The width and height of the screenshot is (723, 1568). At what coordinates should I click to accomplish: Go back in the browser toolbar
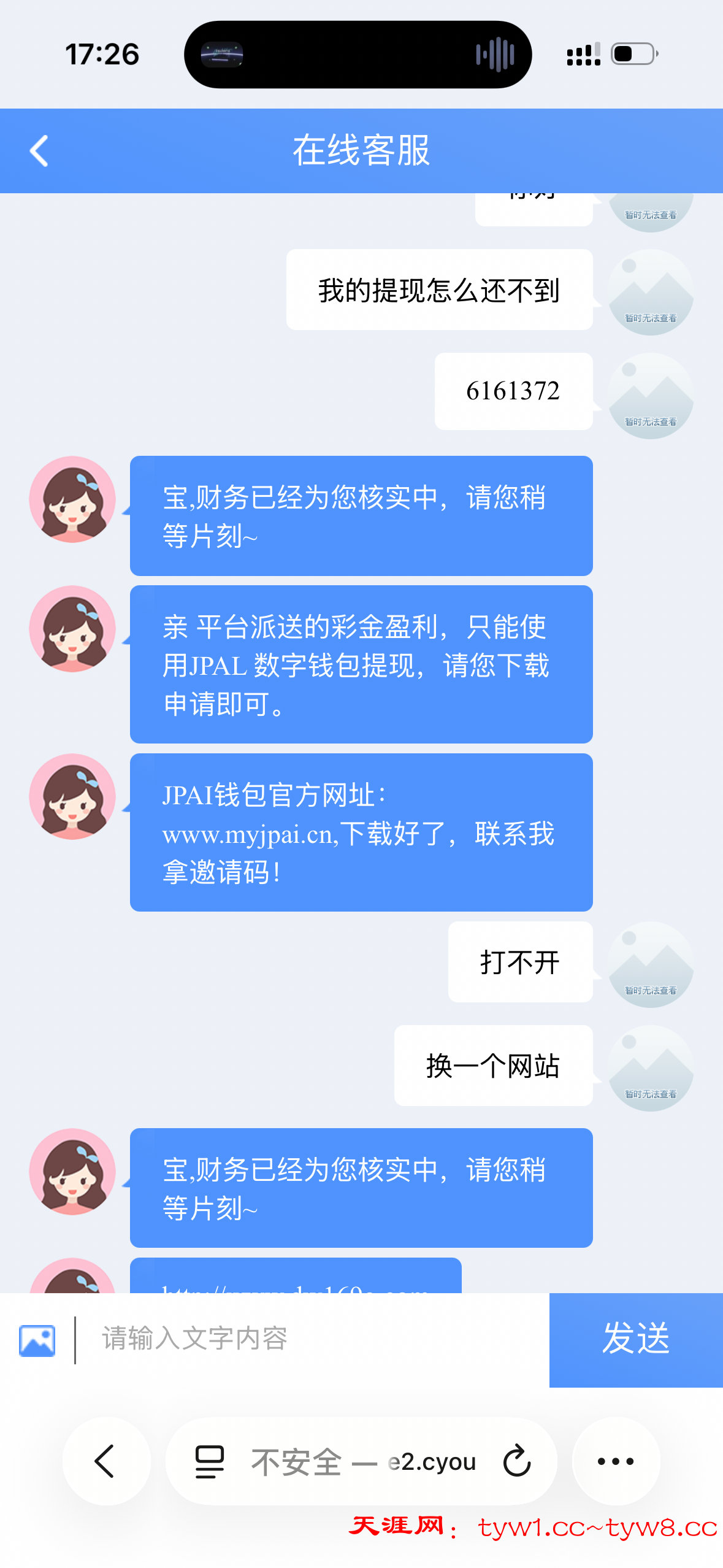coord(105,1461)
